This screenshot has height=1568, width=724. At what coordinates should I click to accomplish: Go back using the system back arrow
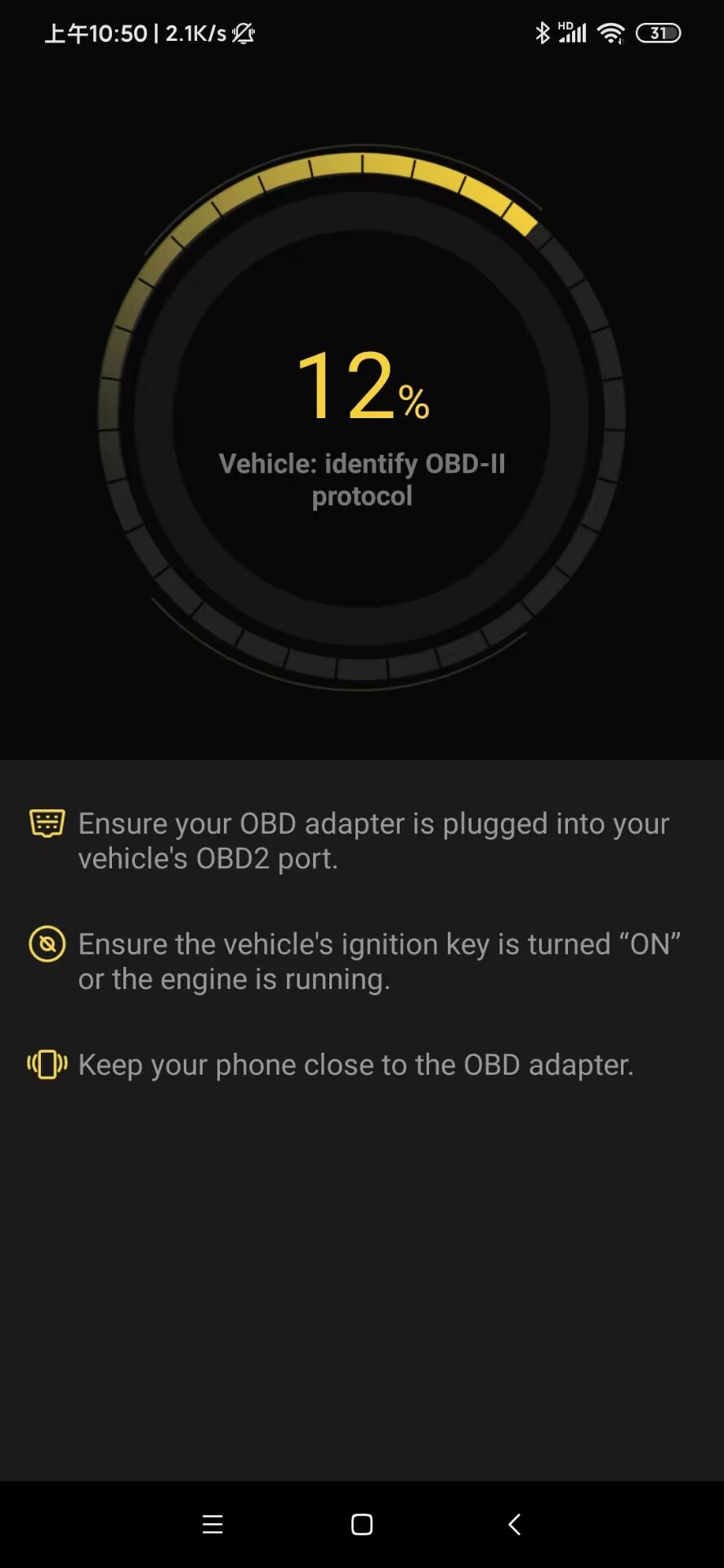click(514, 1524)
